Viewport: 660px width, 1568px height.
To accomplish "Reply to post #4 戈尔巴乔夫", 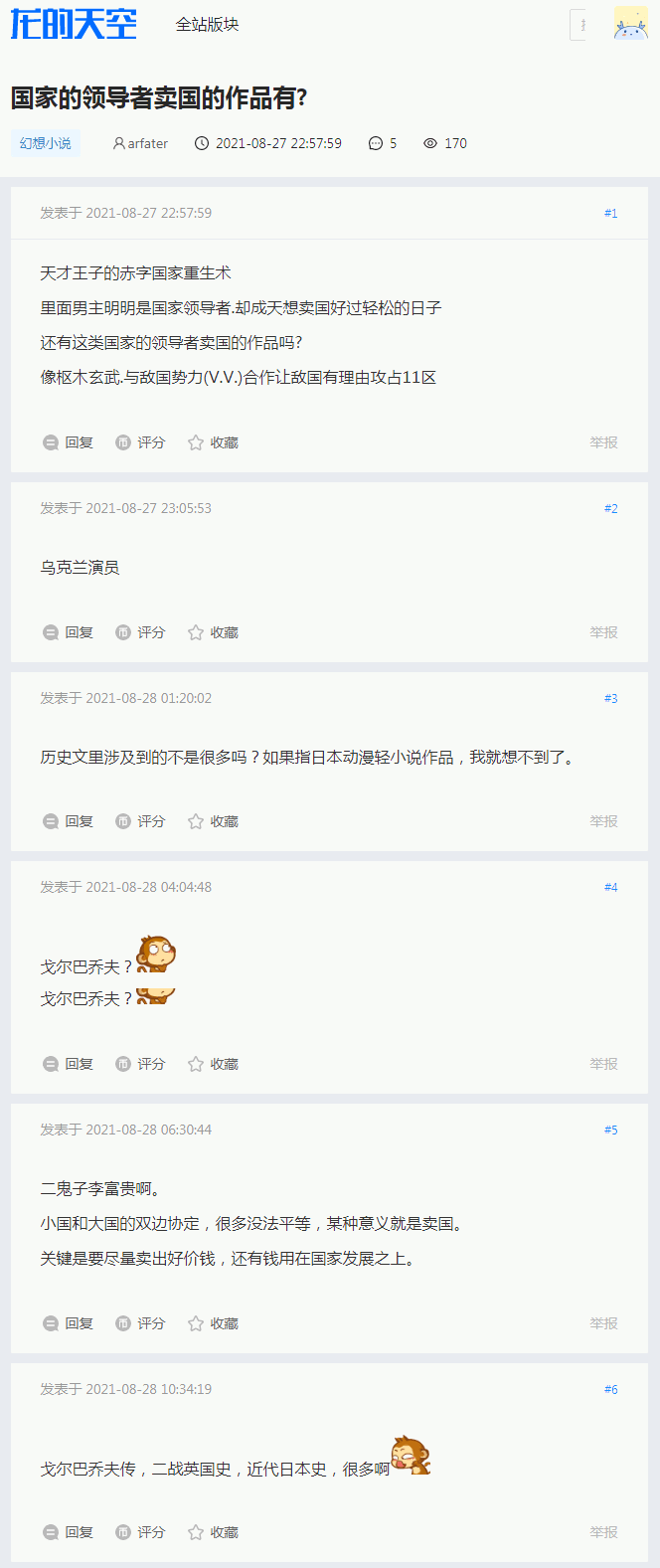I will pos(69,1064).
